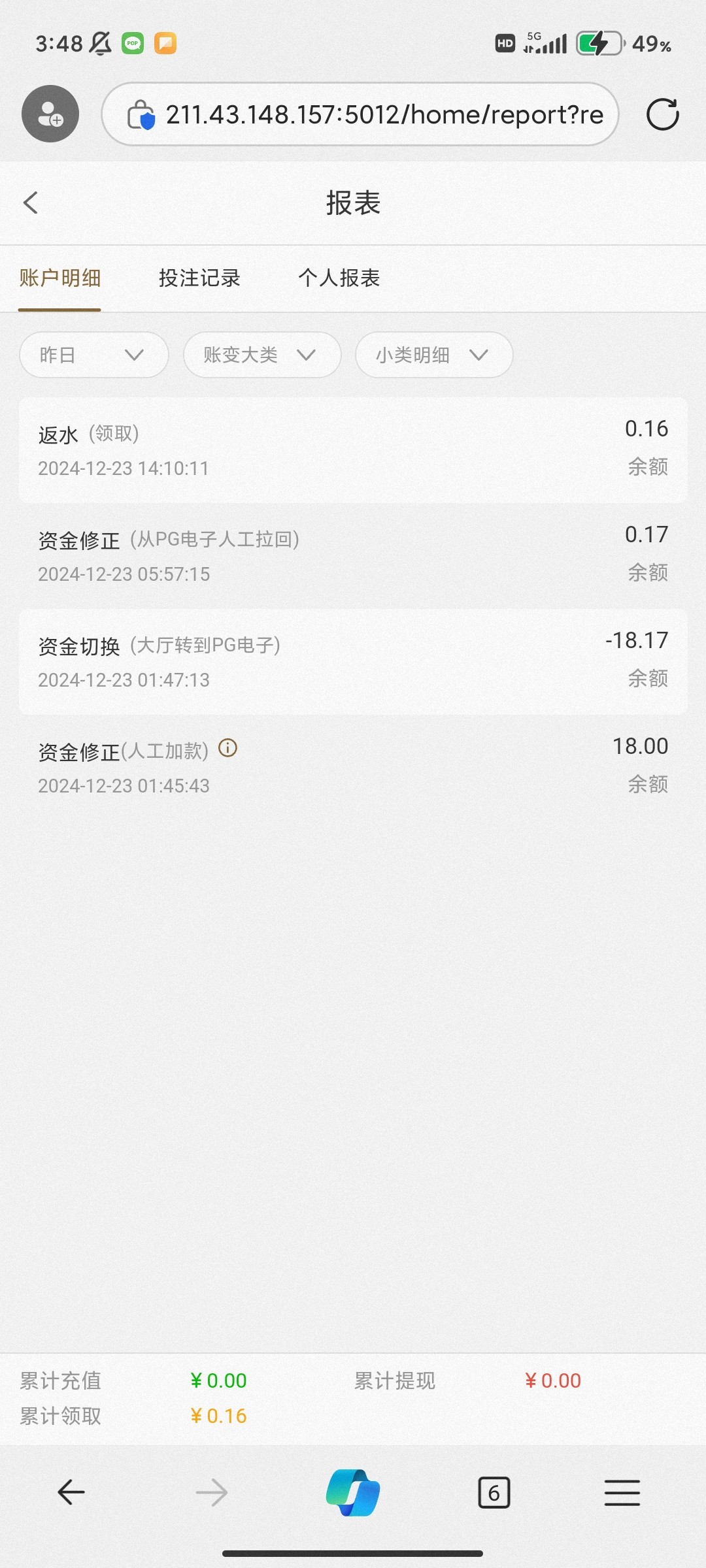This screenshot has width=706, height=1568.
Task: Switch to the 个人报表 tab
Action: tap(339, 278)
